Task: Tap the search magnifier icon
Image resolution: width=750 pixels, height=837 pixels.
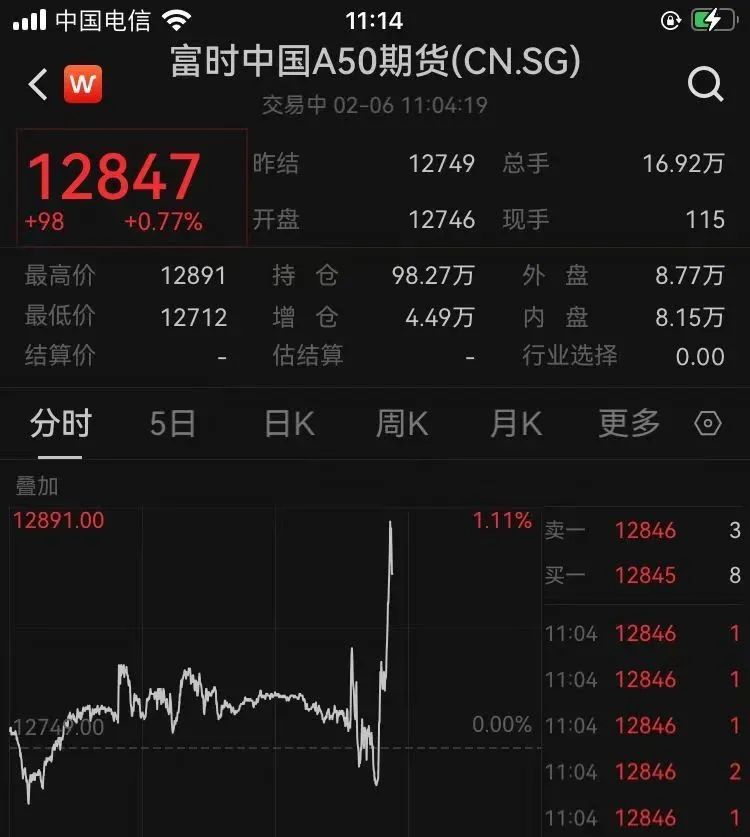Action: pos(707,84)
